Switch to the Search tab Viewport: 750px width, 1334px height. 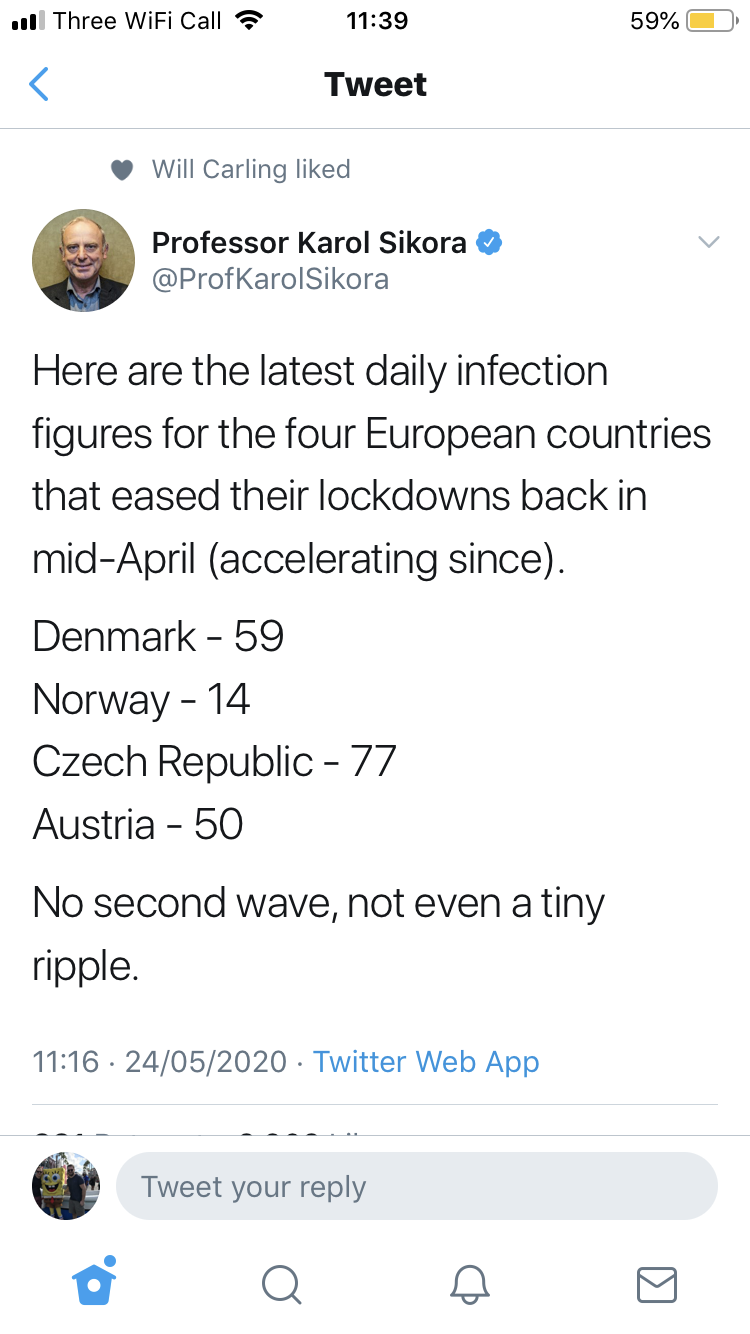coord(281,1284)
